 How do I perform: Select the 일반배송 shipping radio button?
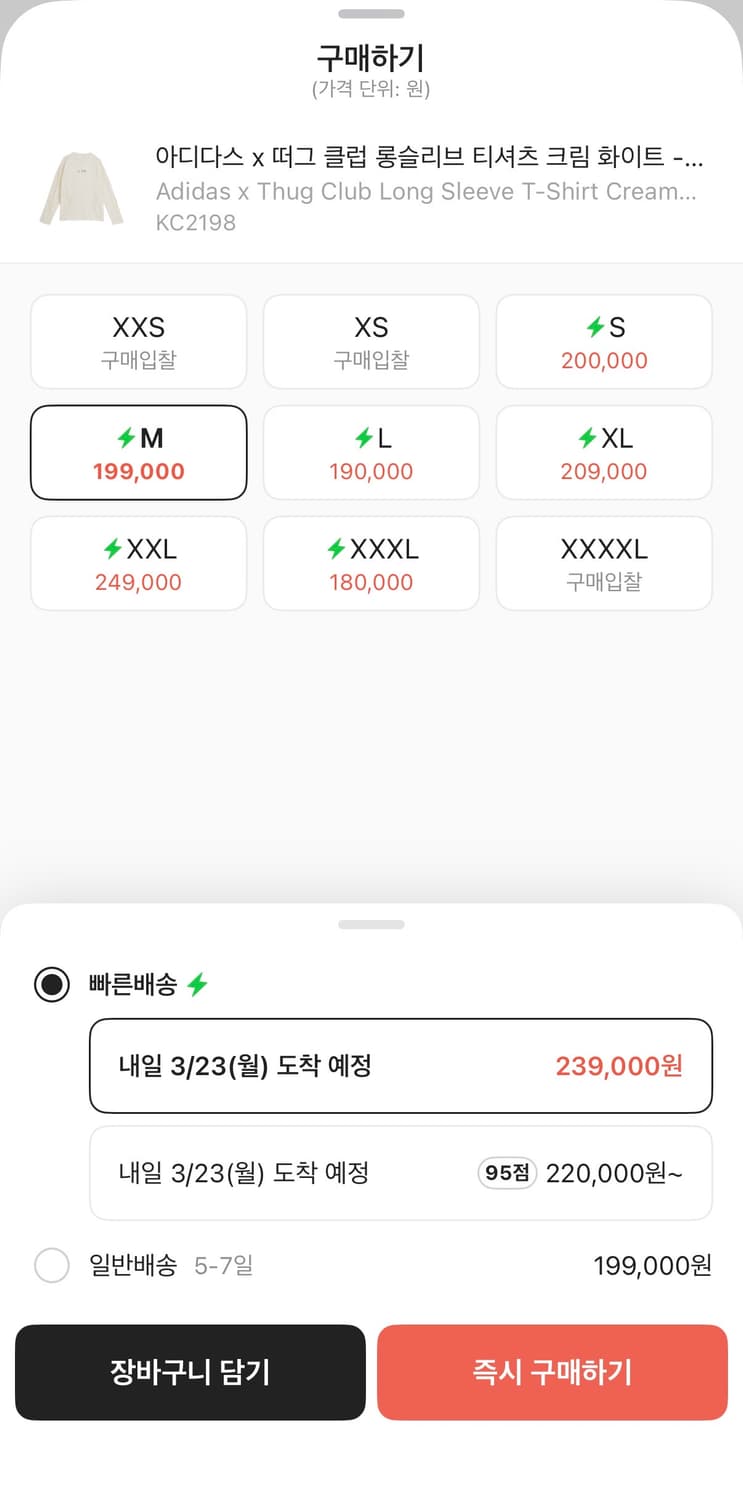click(51, 1265)
